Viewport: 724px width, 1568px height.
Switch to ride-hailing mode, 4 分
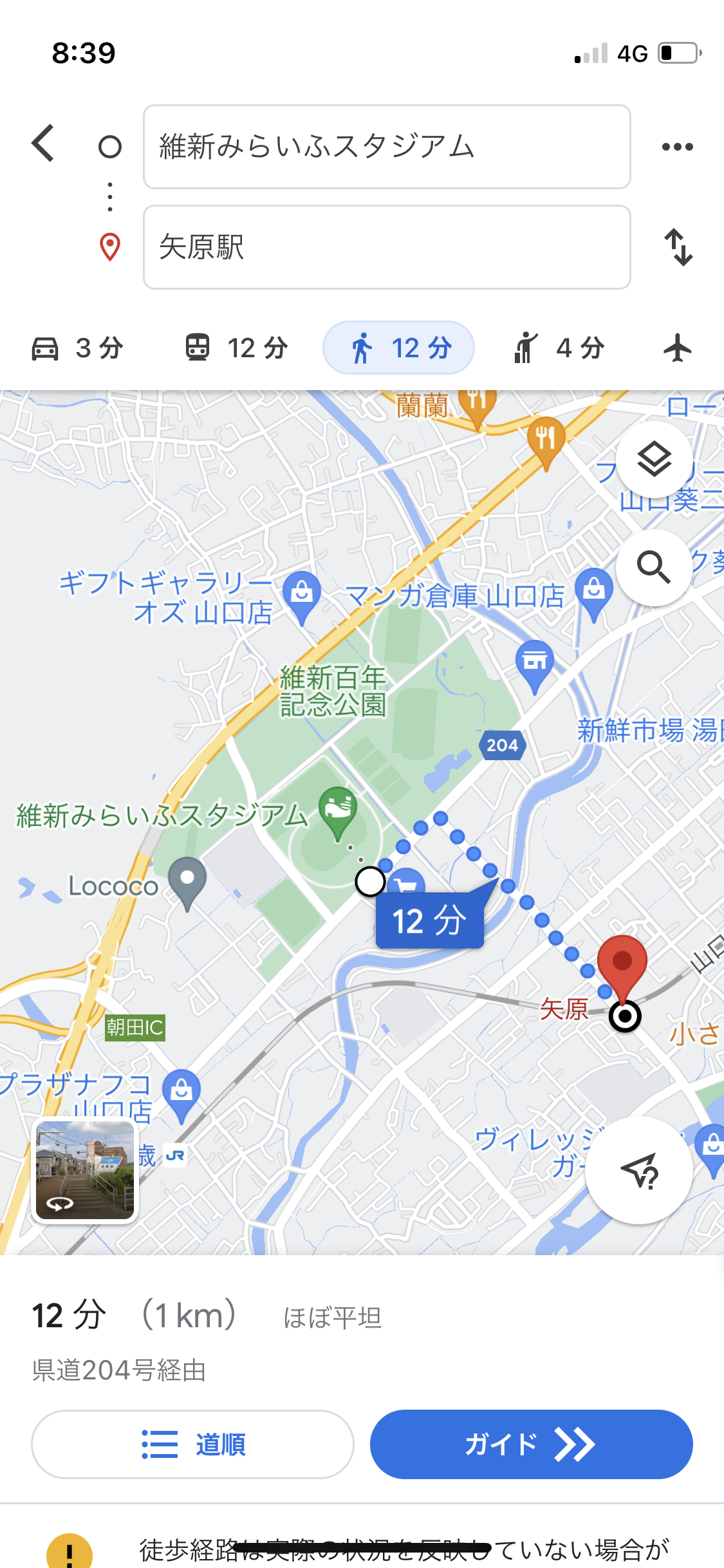[x=559, y=348]
